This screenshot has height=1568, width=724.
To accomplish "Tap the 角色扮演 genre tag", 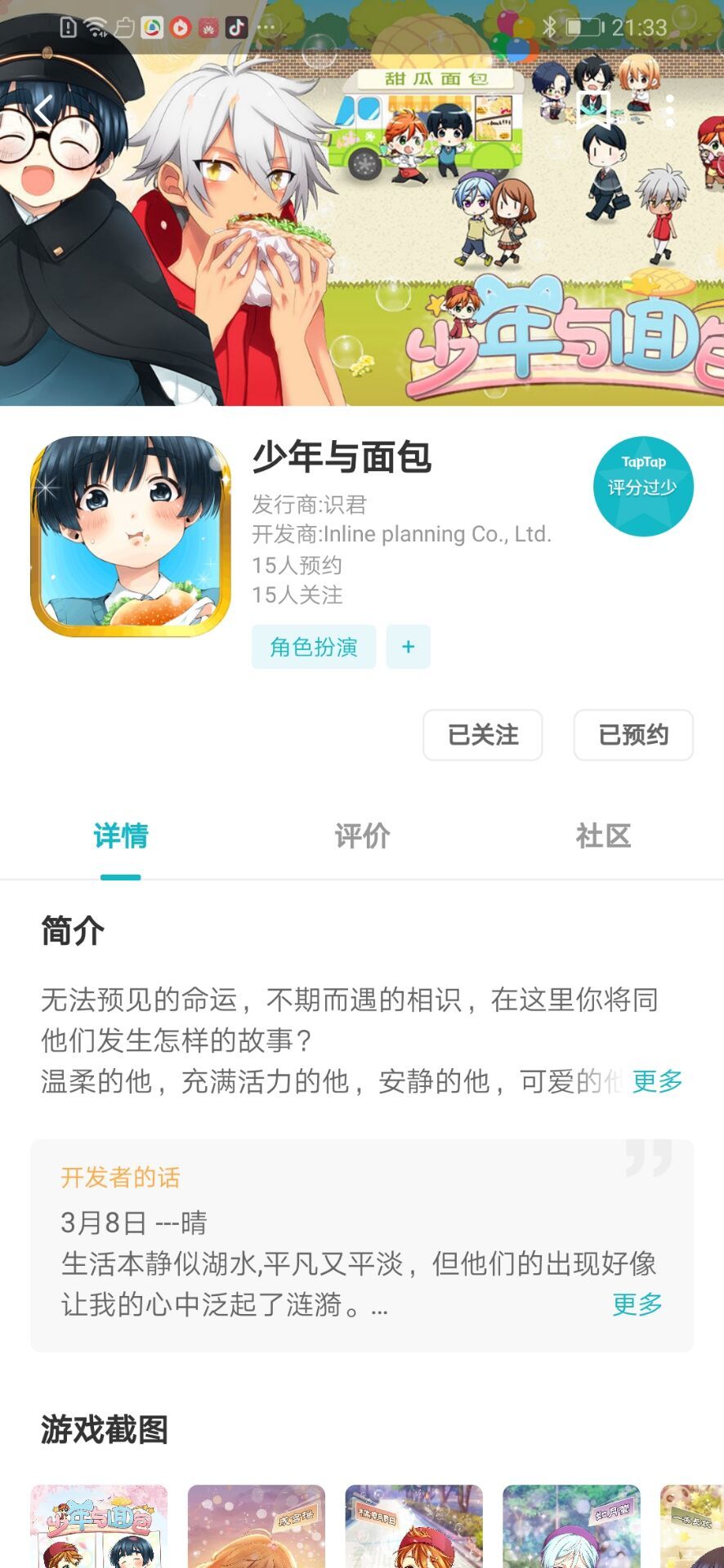I will pos(314,646).
